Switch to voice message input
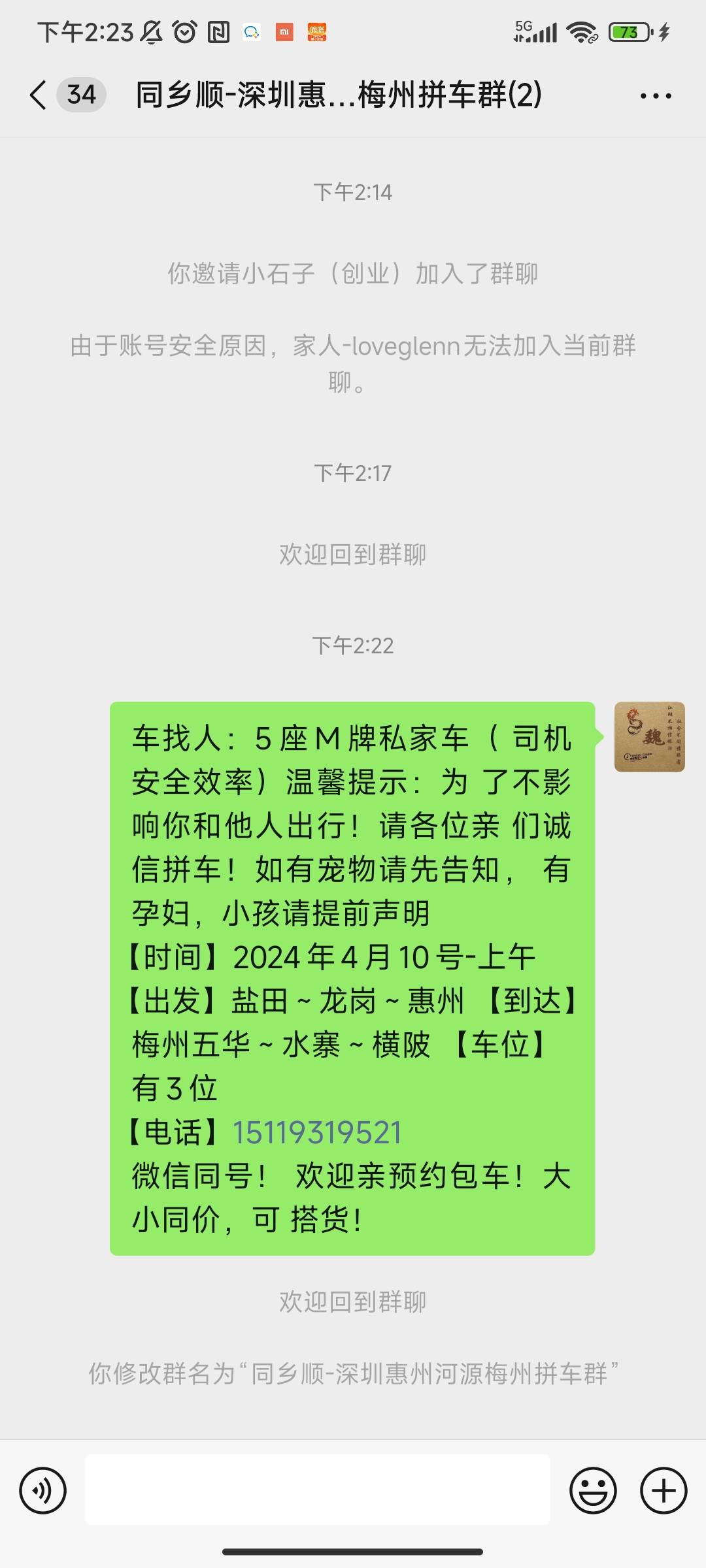This screenshot has width=706, height=1568. [43, 1490]
